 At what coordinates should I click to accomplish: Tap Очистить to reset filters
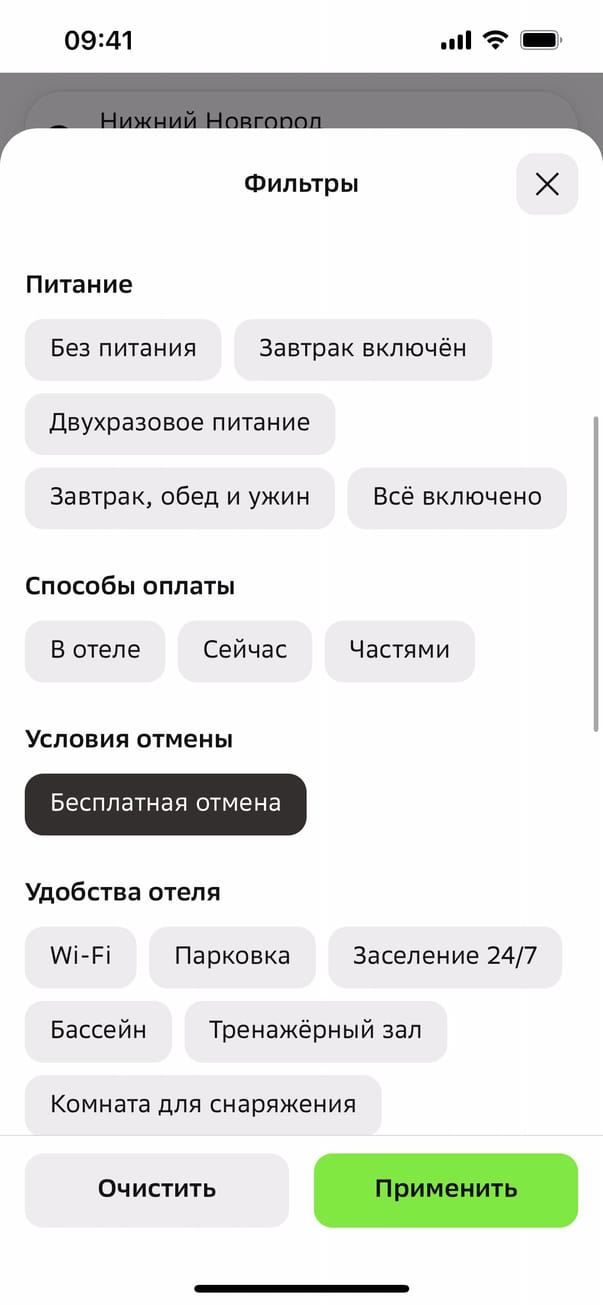pos(157,1189)
